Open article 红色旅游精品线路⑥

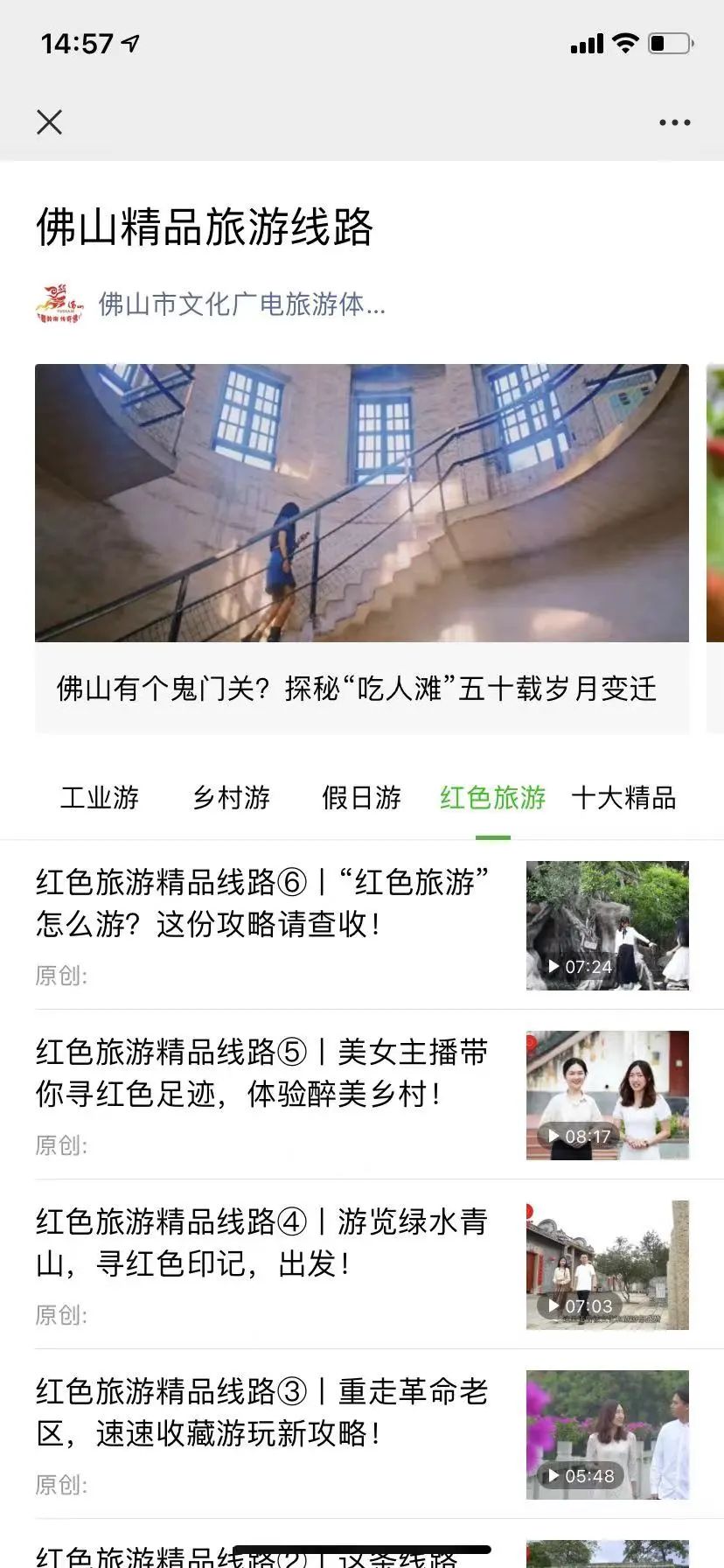pyautogui.click(x=262, y=903)
